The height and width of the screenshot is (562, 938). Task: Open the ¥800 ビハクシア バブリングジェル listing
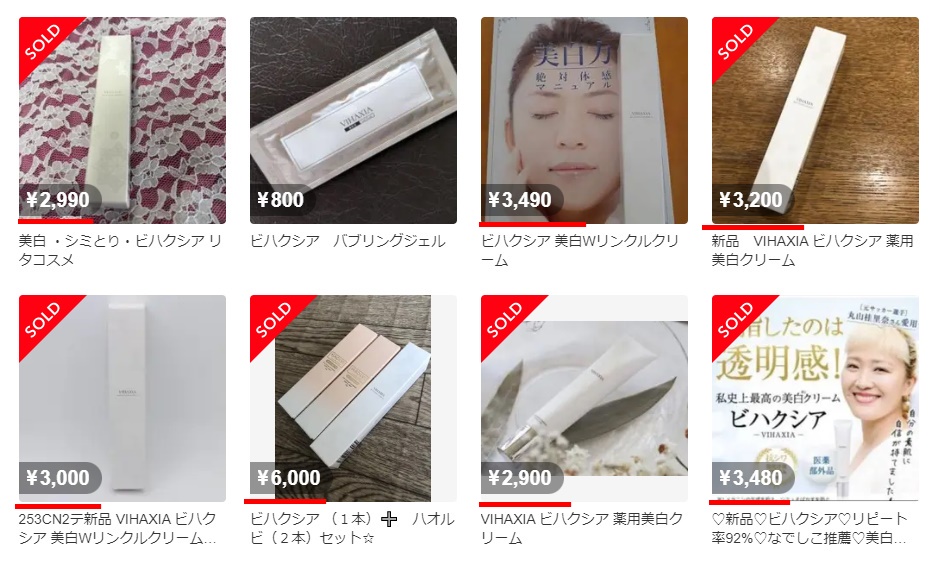pyautogui.click(x=353, y=120)
